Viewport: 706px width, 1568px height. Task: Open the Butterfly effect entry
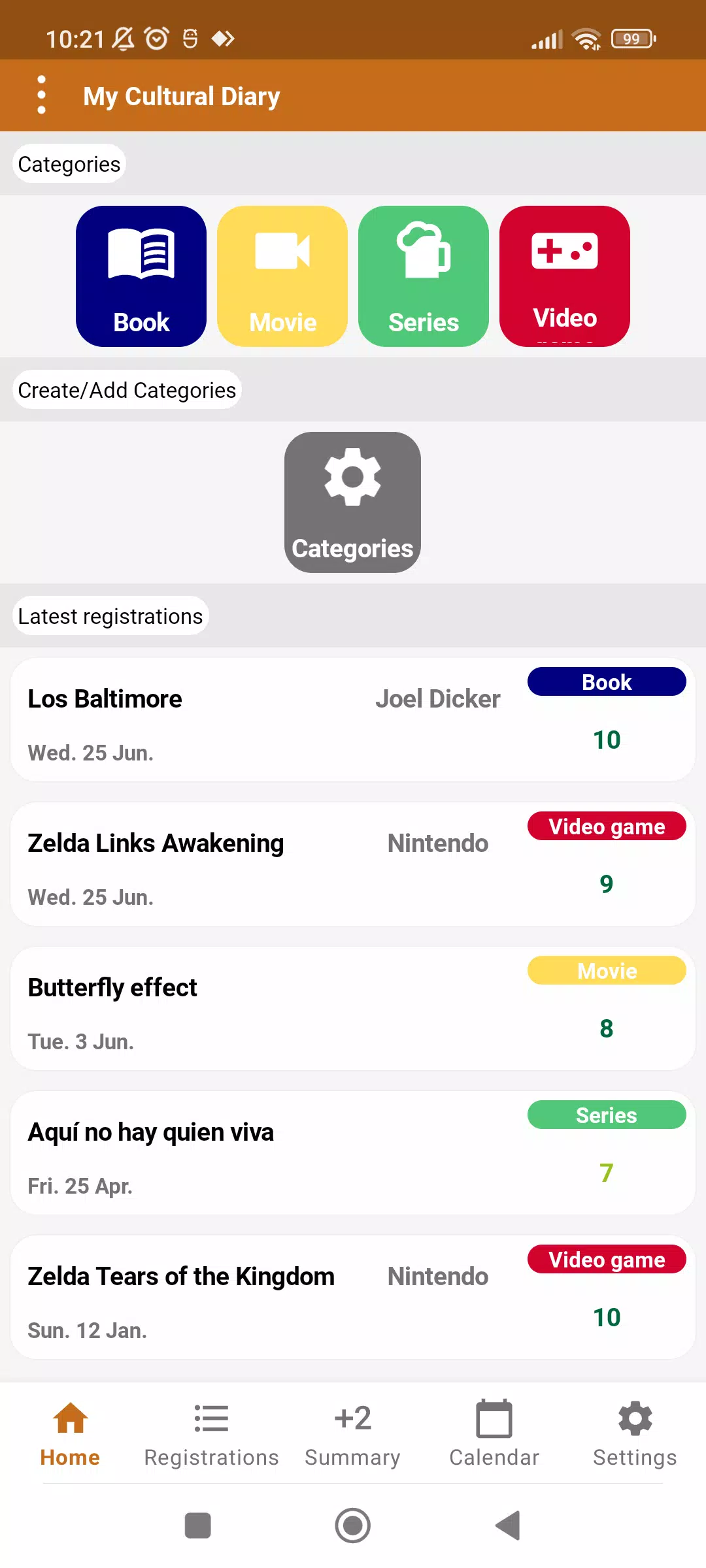[353, 1008]
